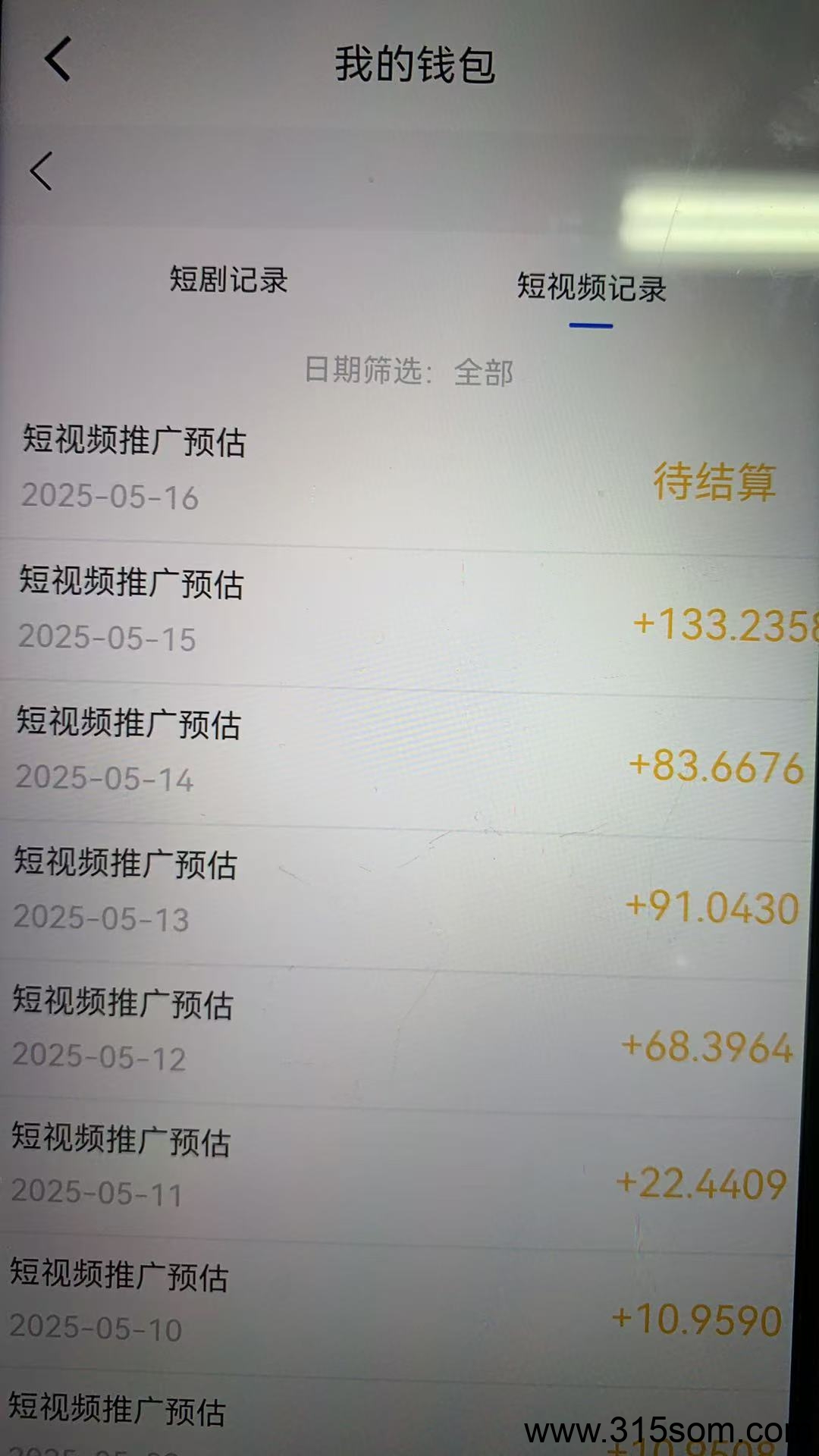Open the 2025-05-15 promotion record

[409, 618]
